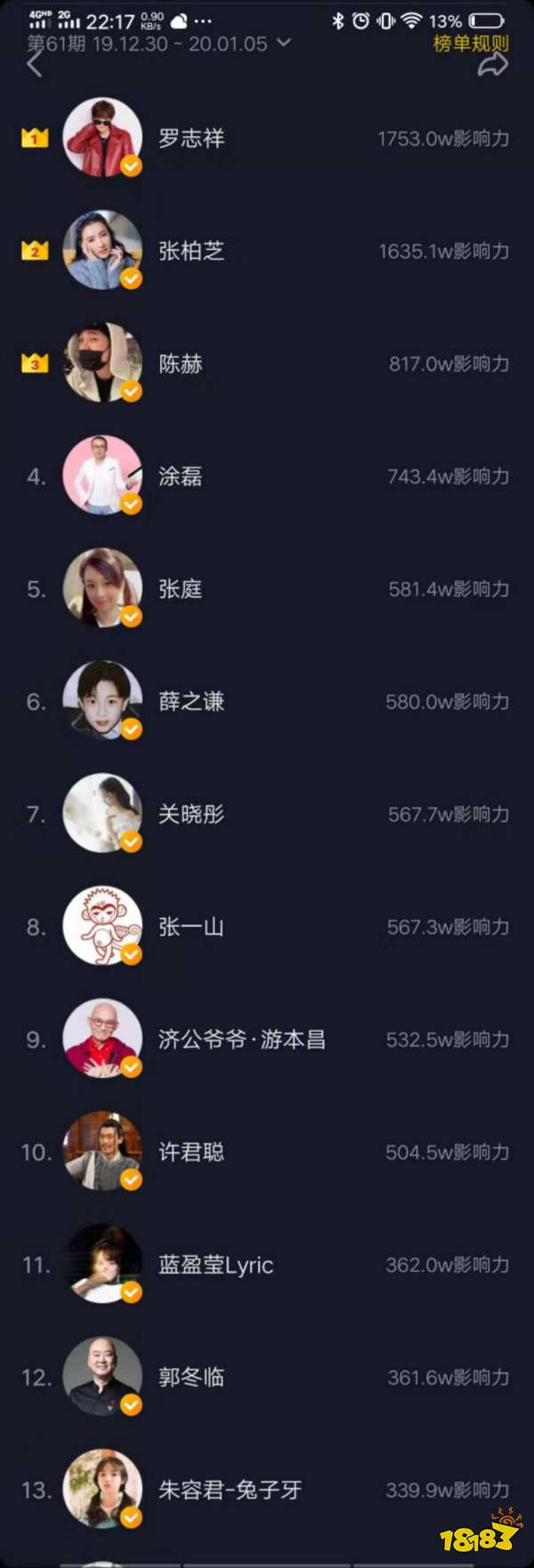Go back using the top-left arrow
This screenshot has height=1568, width=534.
pyautogui.click(x=36, y=65)
